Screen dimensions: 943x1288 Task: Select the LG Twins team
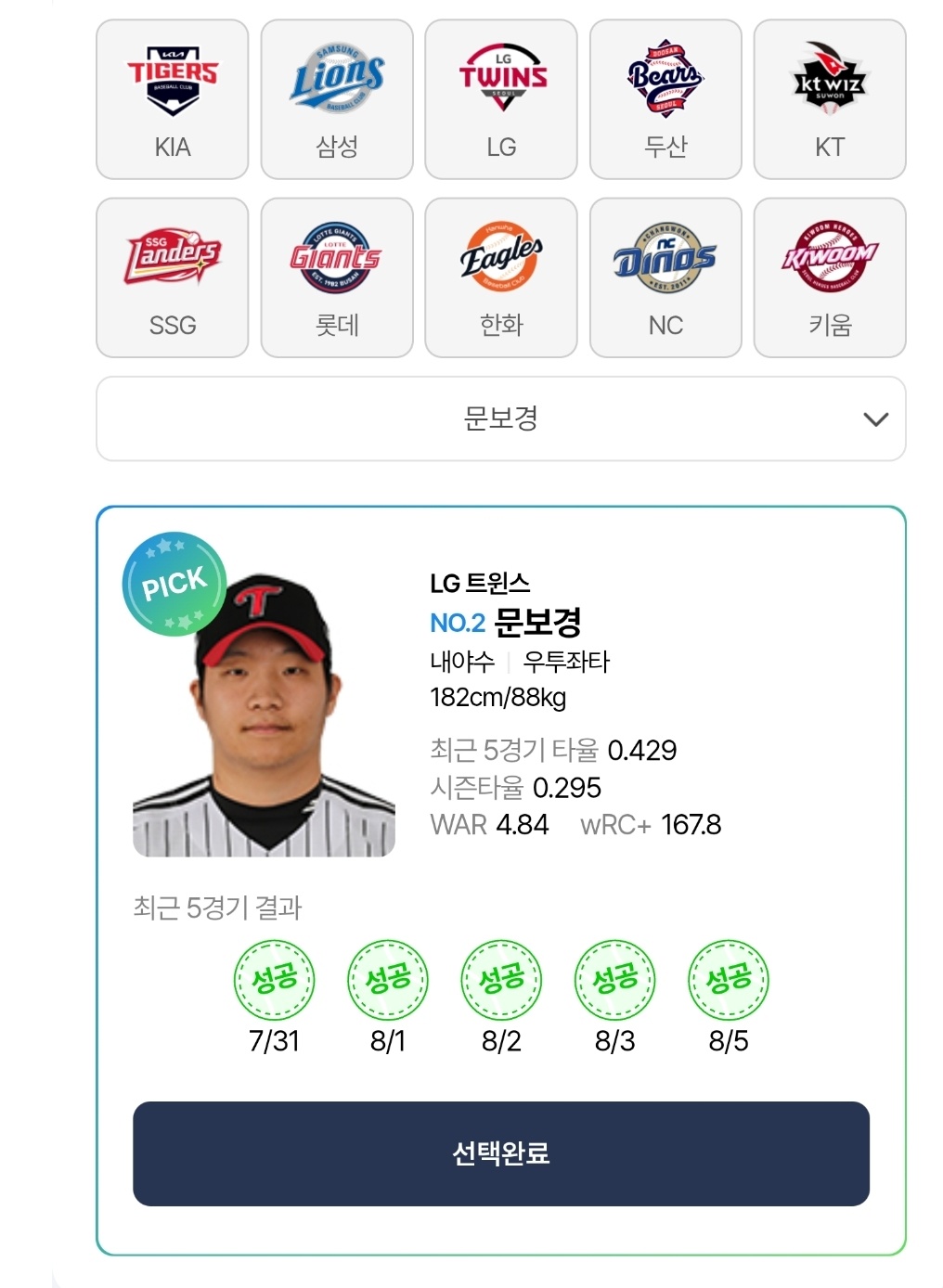[x=501, y=99]
